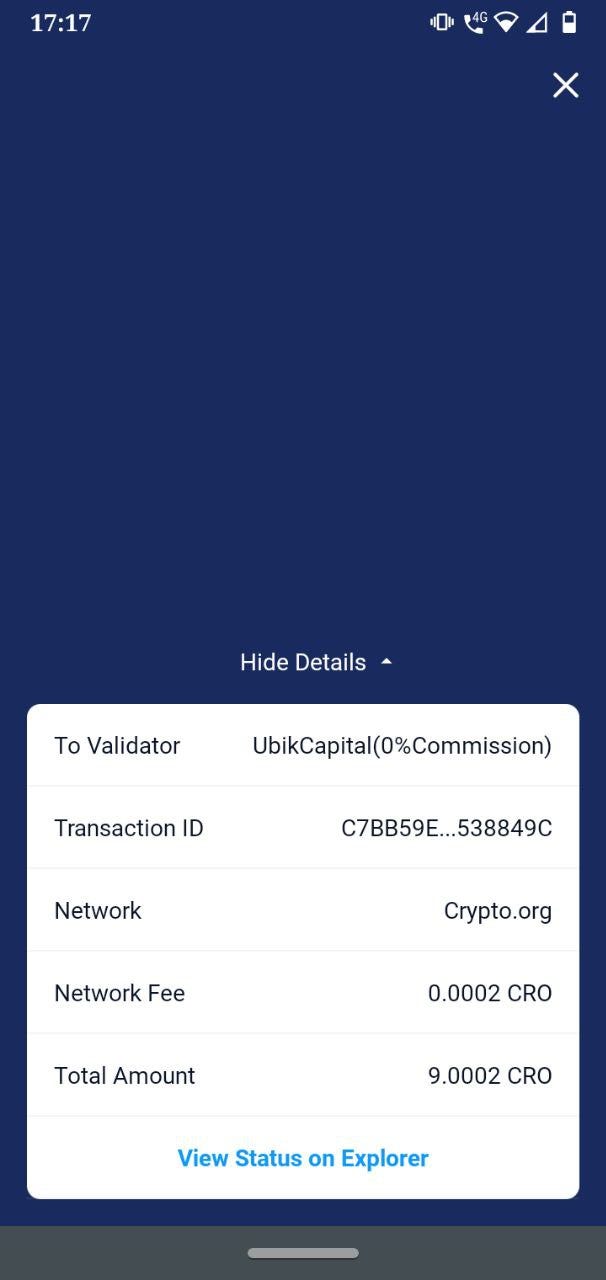Collapse the Hide Details section
This screenshot has width=606, height=1280.
point(316,662)
